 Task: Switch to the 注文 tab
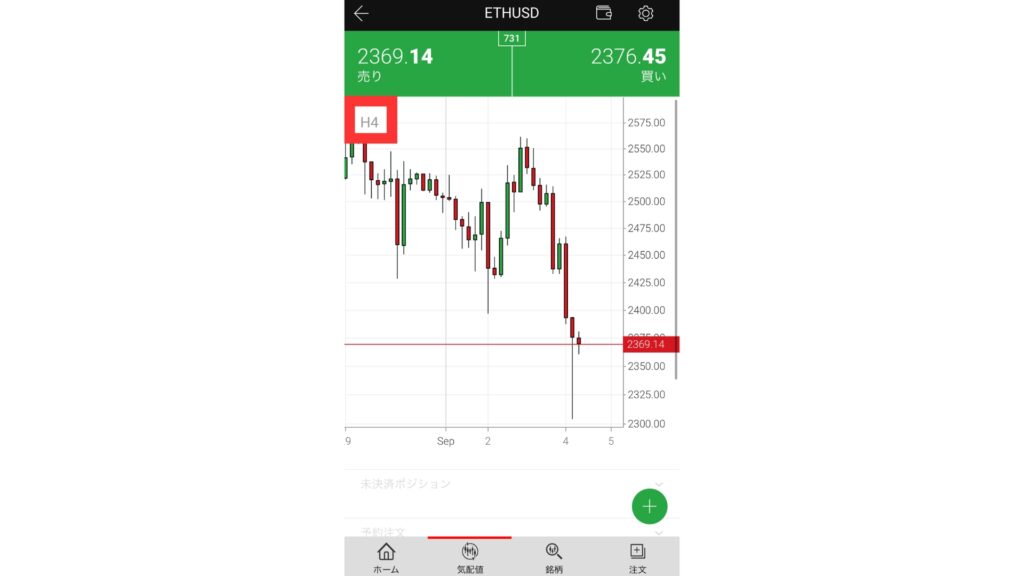[637, 557]
